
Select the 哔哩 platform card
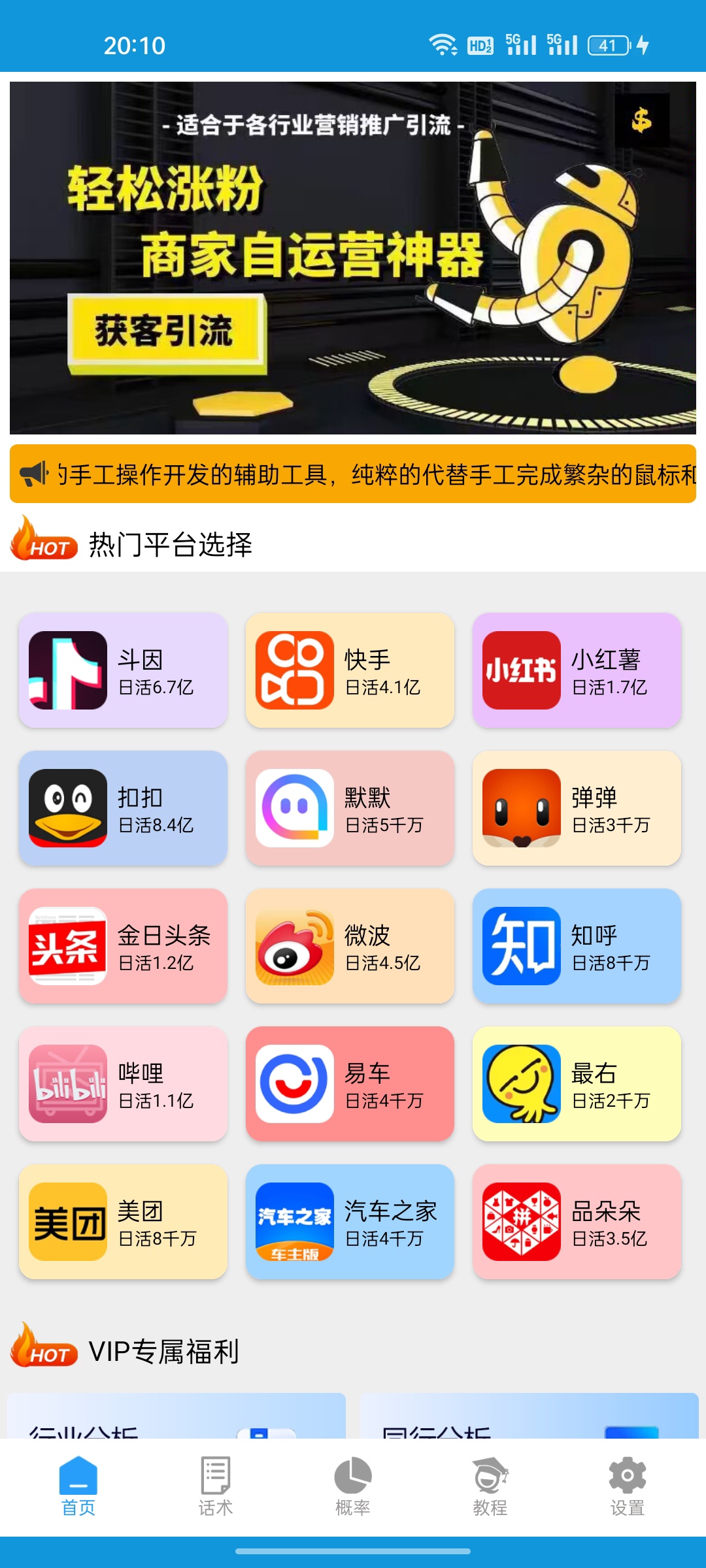[123, 1084]
